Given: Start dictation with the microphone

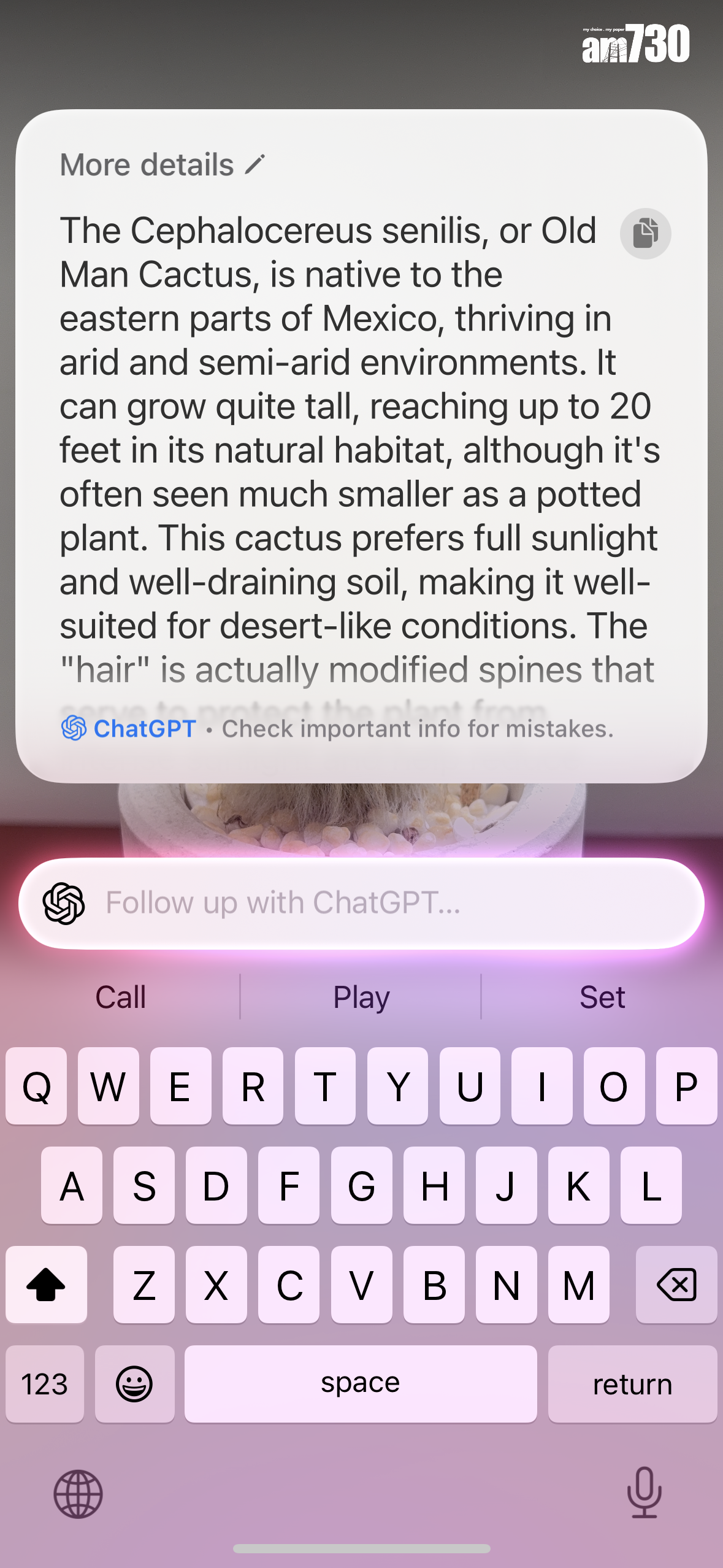Looking at the screenshot, I should pos(644,1492).
